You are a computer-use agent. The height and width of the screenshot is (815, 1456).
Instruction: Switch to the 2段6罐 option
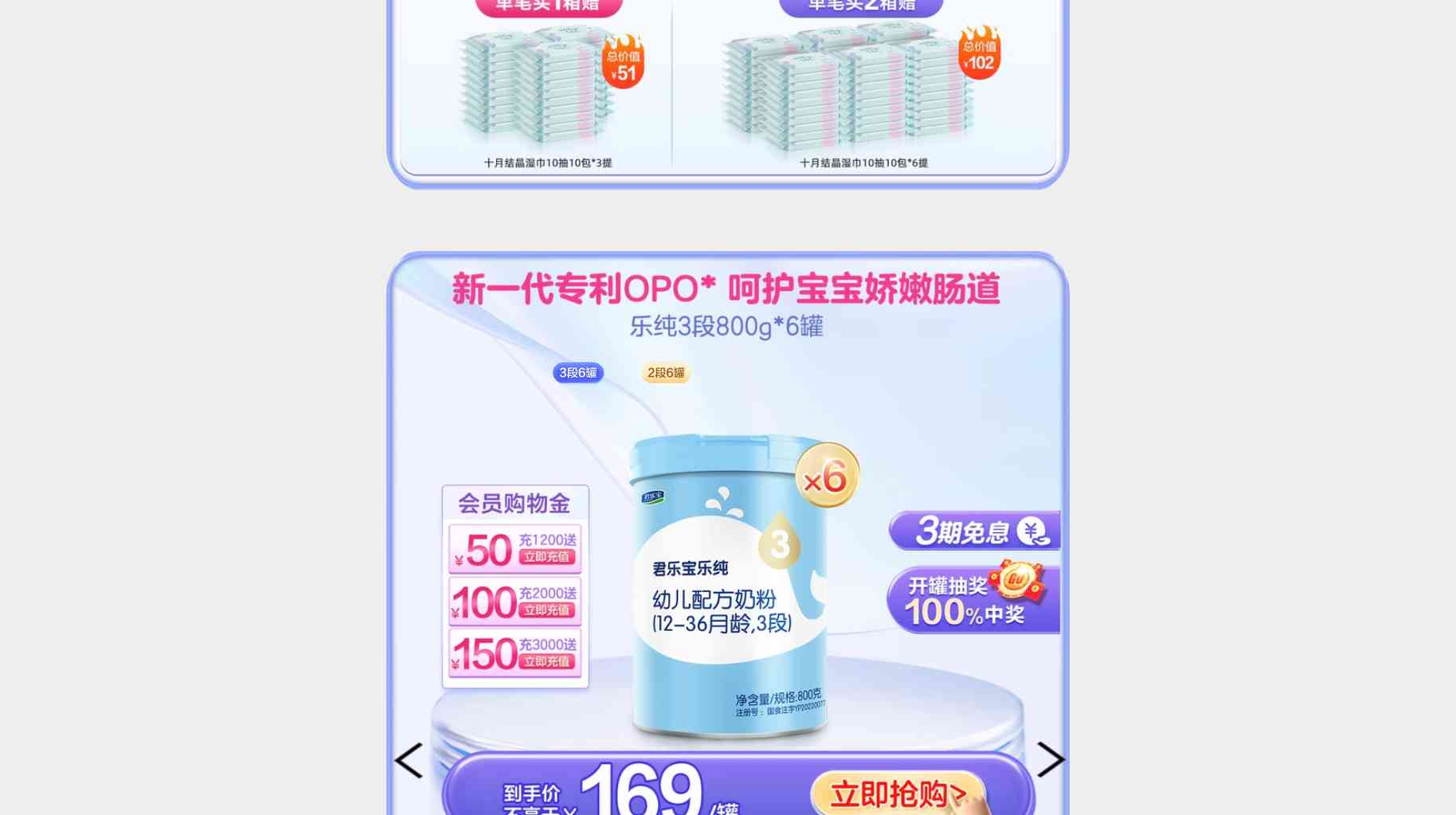click(665, 373)
